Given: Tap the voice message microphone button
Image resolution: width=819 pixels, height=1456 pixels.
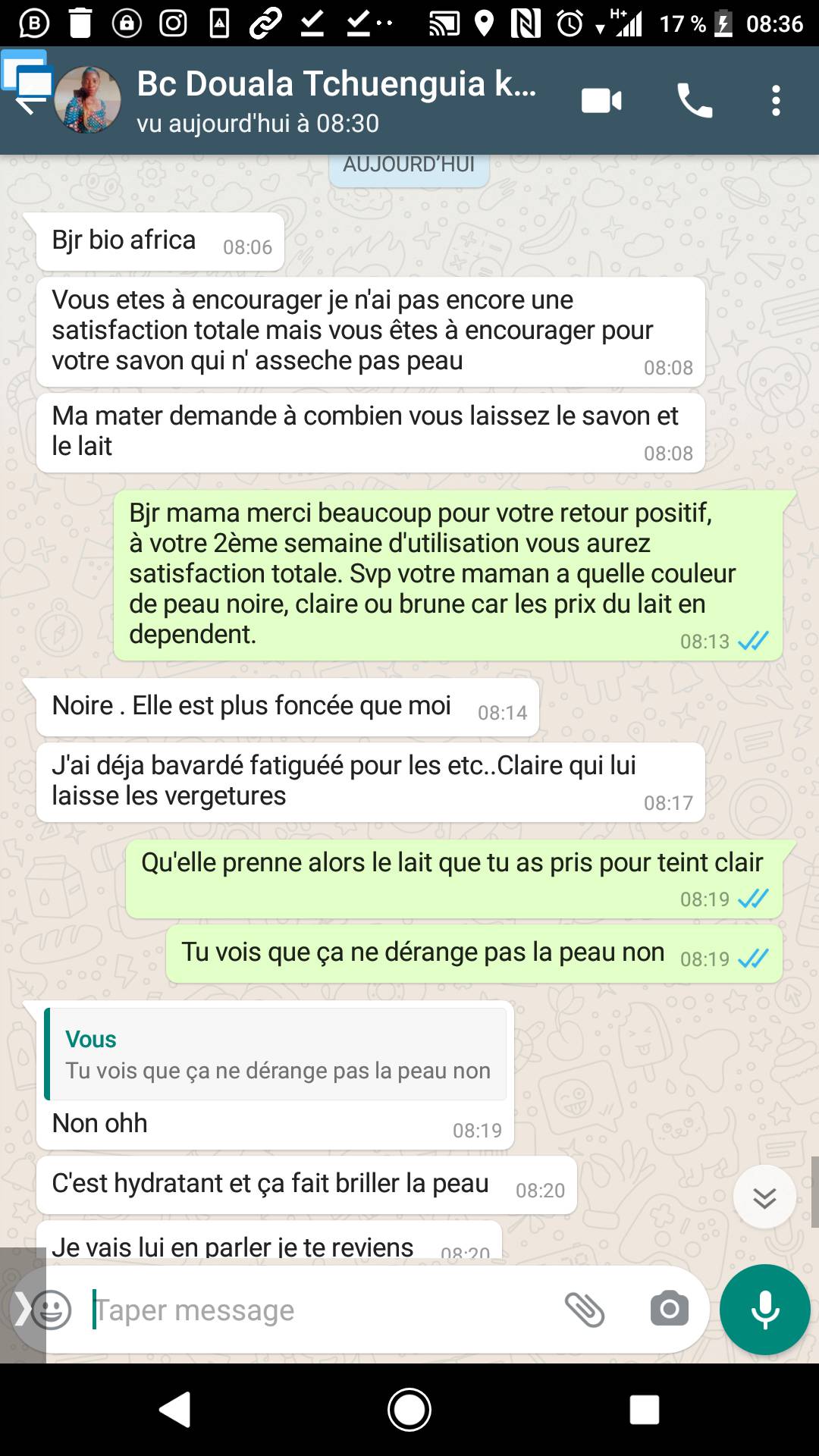Looking at the screenshot, I should click(x=764, y=1310).
